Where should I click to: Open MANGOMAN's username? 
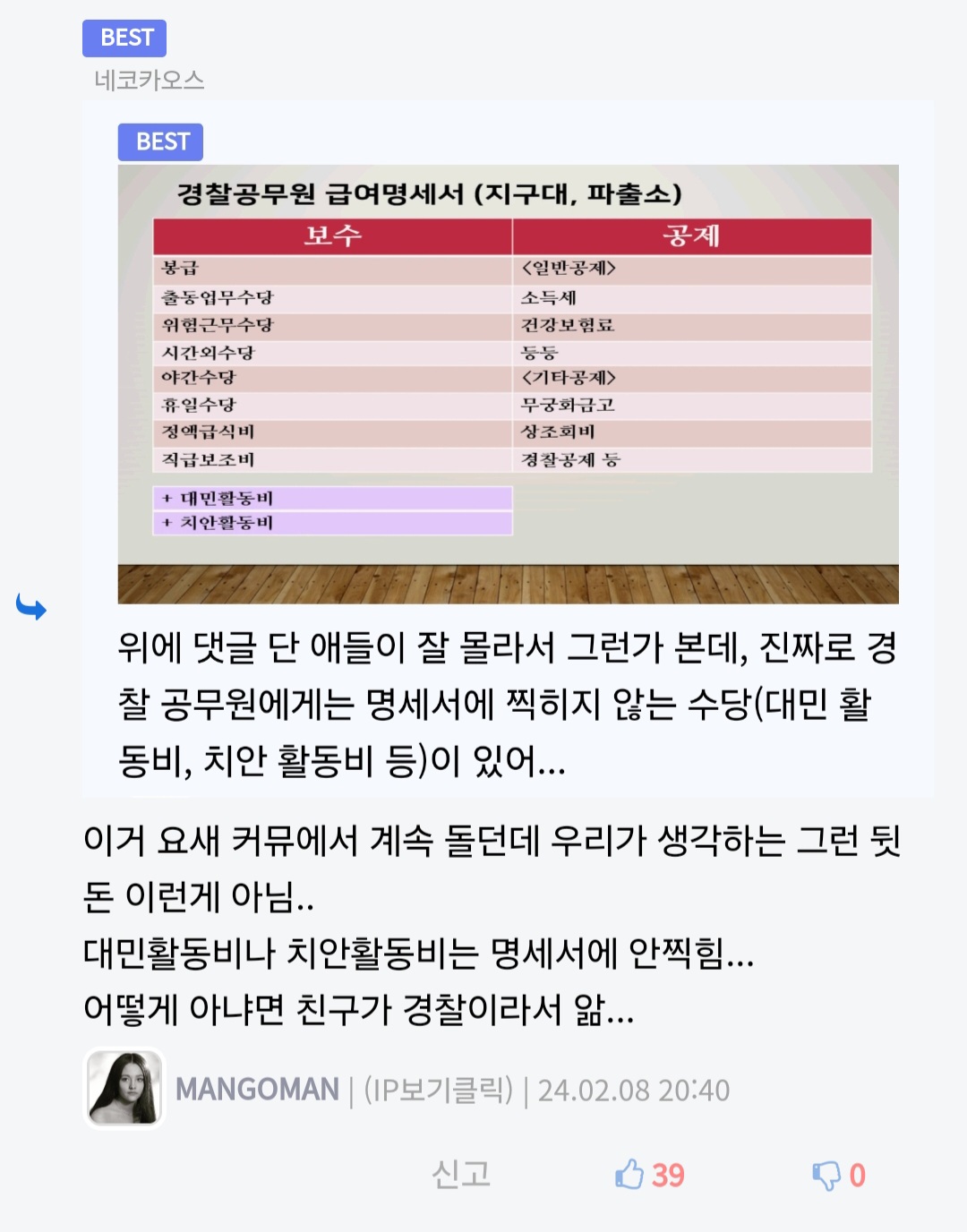(x=257, y=1090)
